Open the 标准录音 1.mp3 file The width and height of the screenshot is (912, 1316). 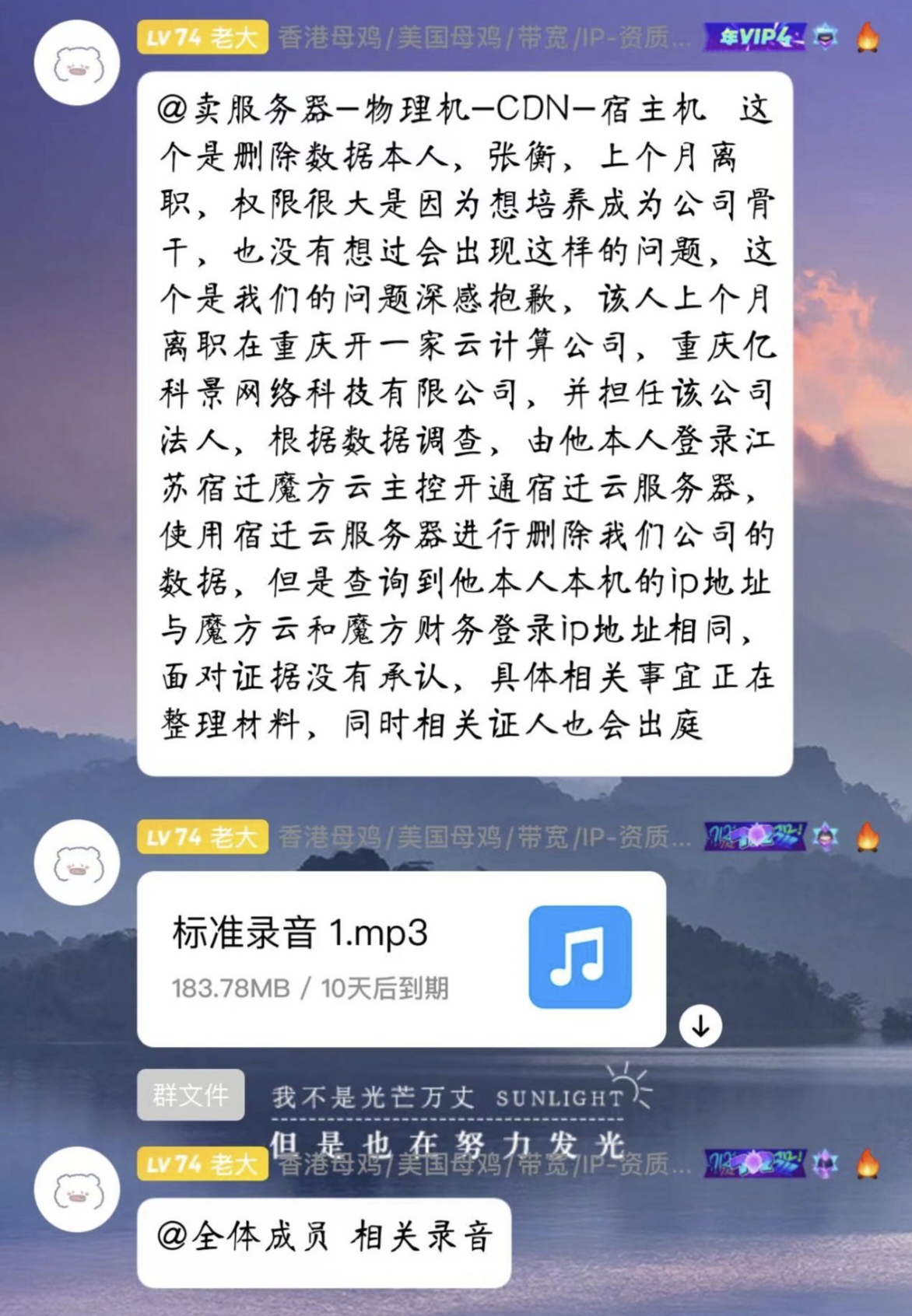tap(401, 958)
